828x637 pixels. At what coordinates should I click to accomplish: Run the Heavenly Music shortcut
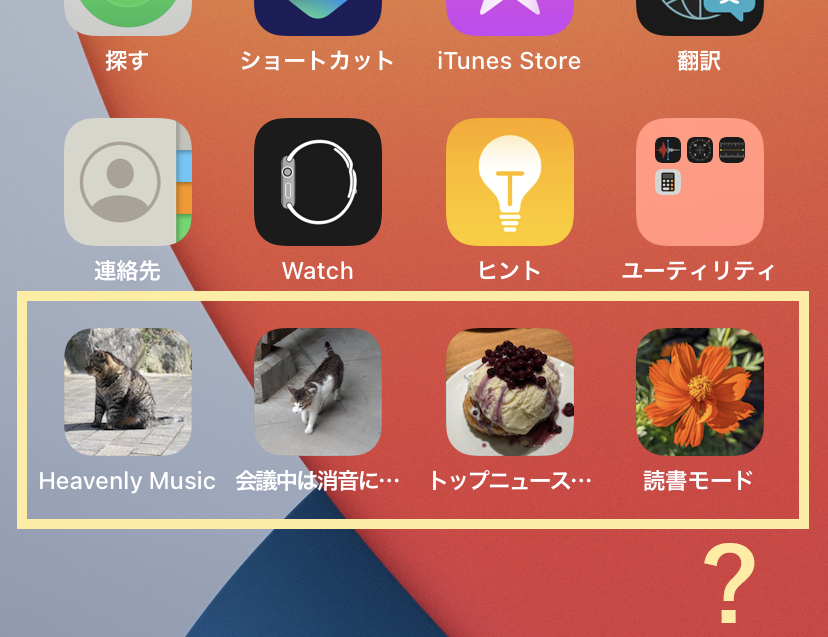[127, 392]
